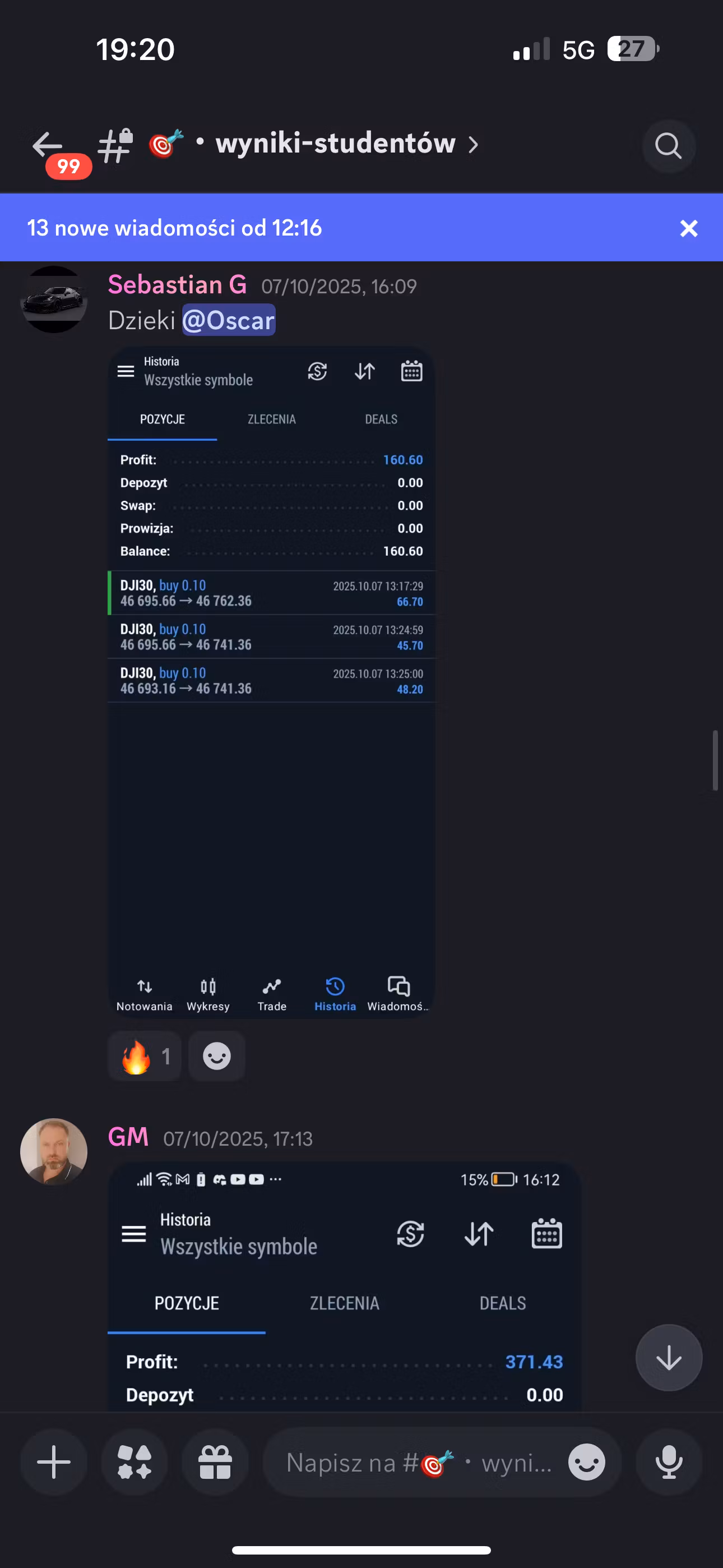723x1568 pixels.
Task: Add fire reaction to Sebastian's message
Action: point(145,1056)
